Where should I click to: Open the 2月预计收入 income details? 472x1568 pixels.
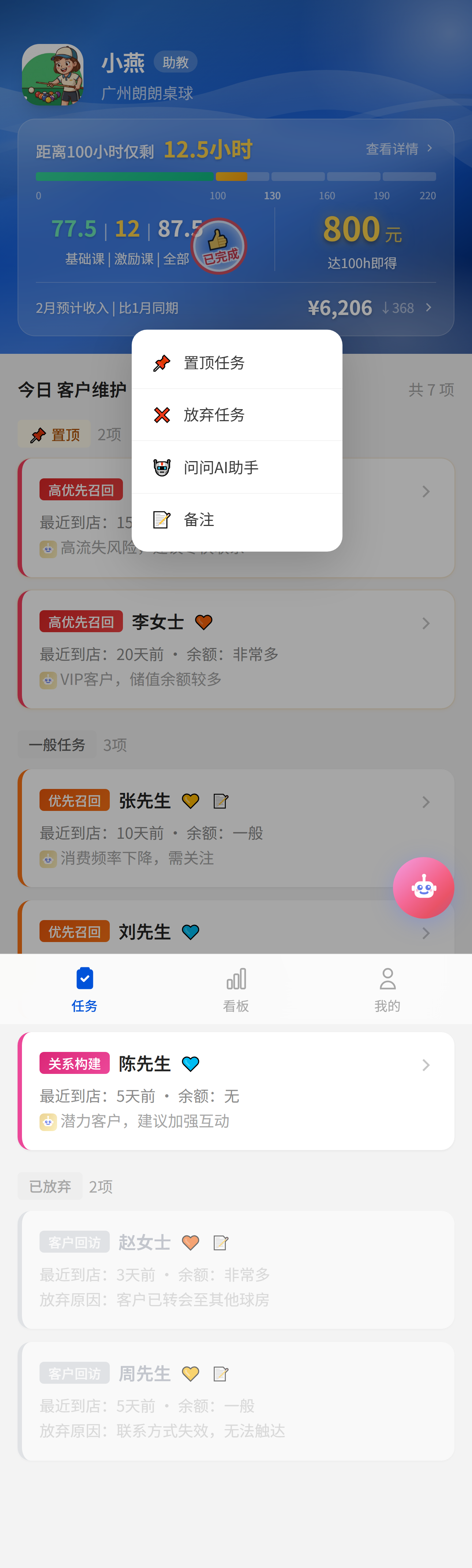click(x=236, y=308)
